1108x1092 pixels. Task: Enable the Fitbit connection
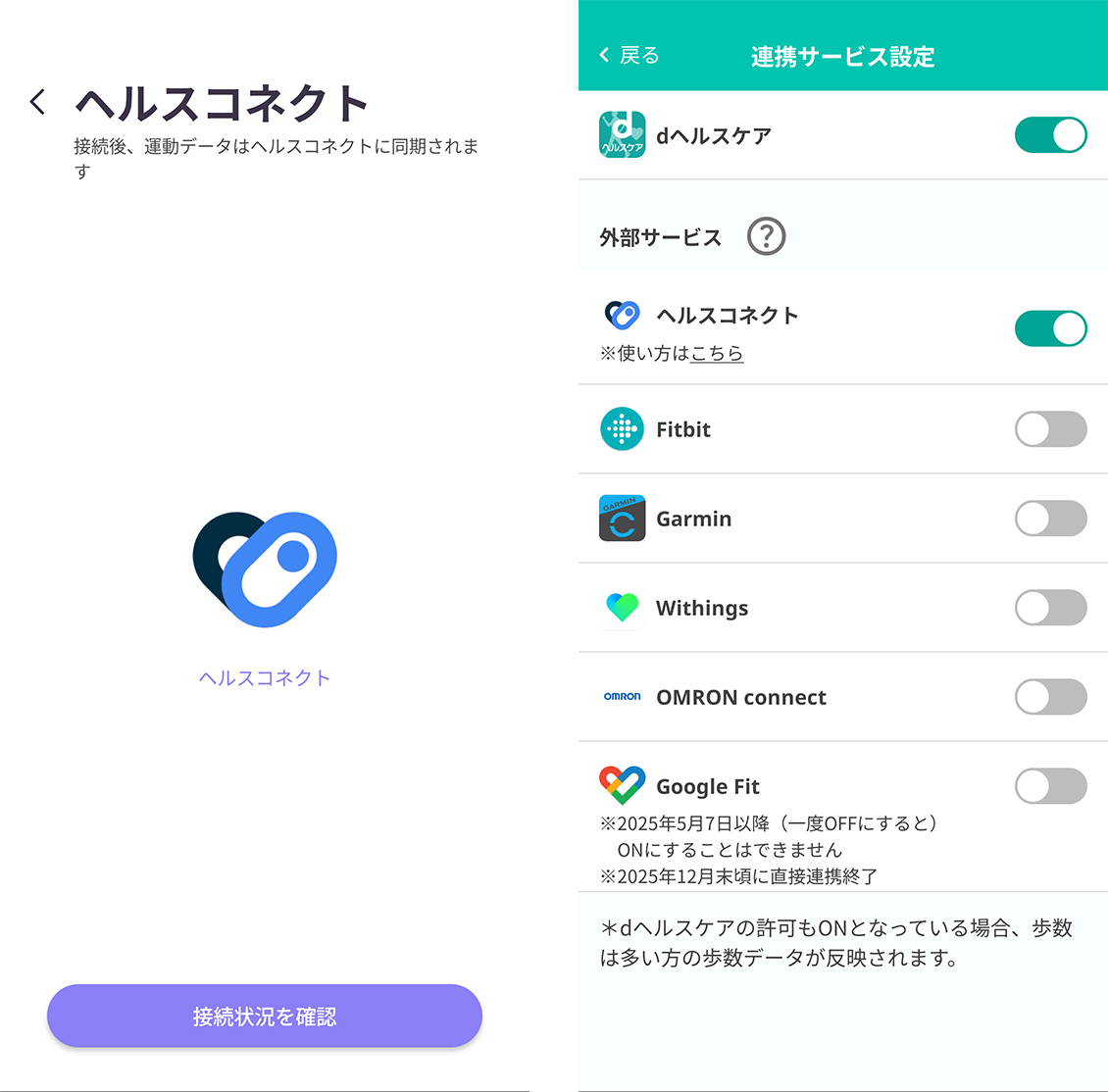pos(1050,429)
